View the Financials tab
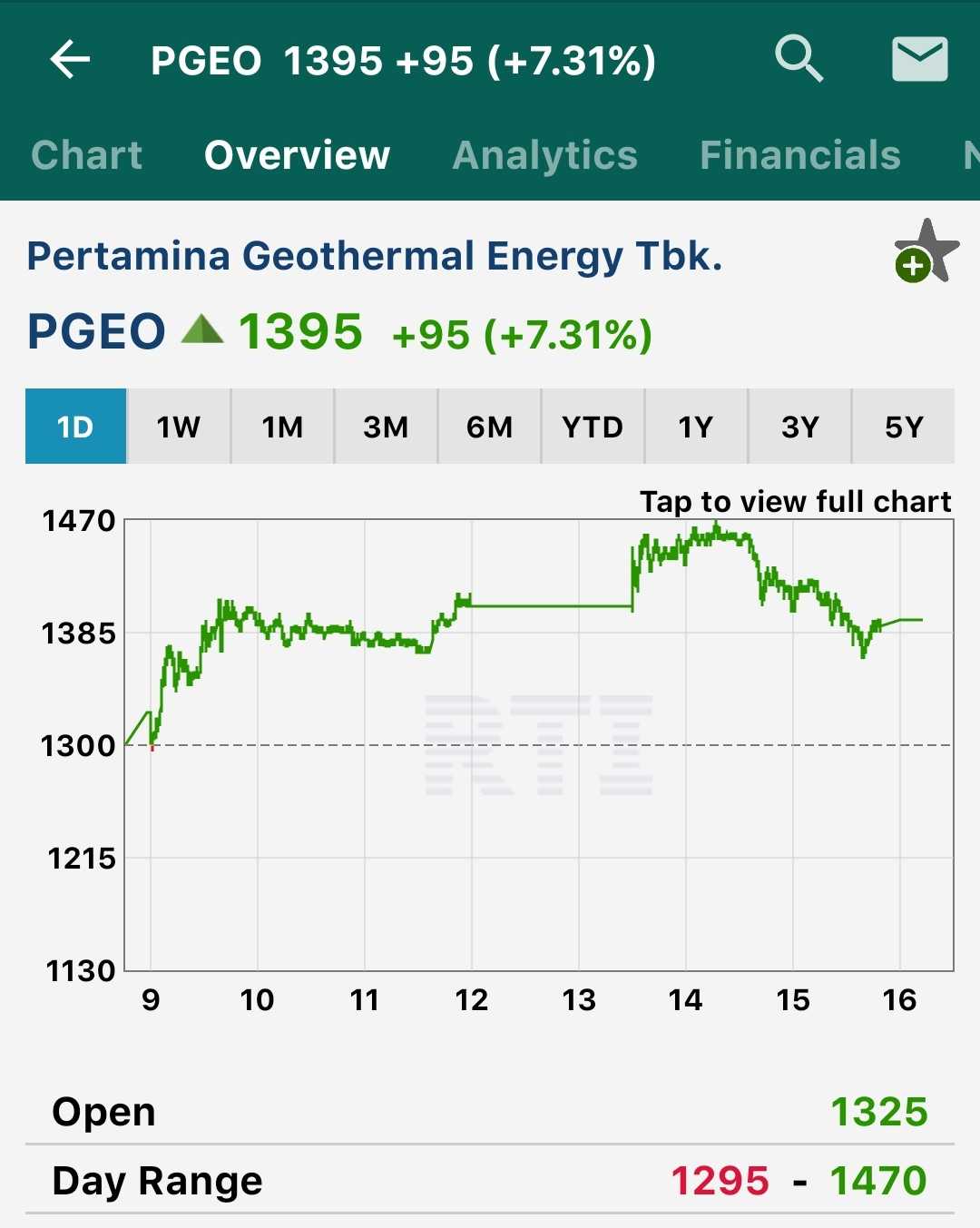This screenshot has width=980, height=1228. (x=801, y=155)
